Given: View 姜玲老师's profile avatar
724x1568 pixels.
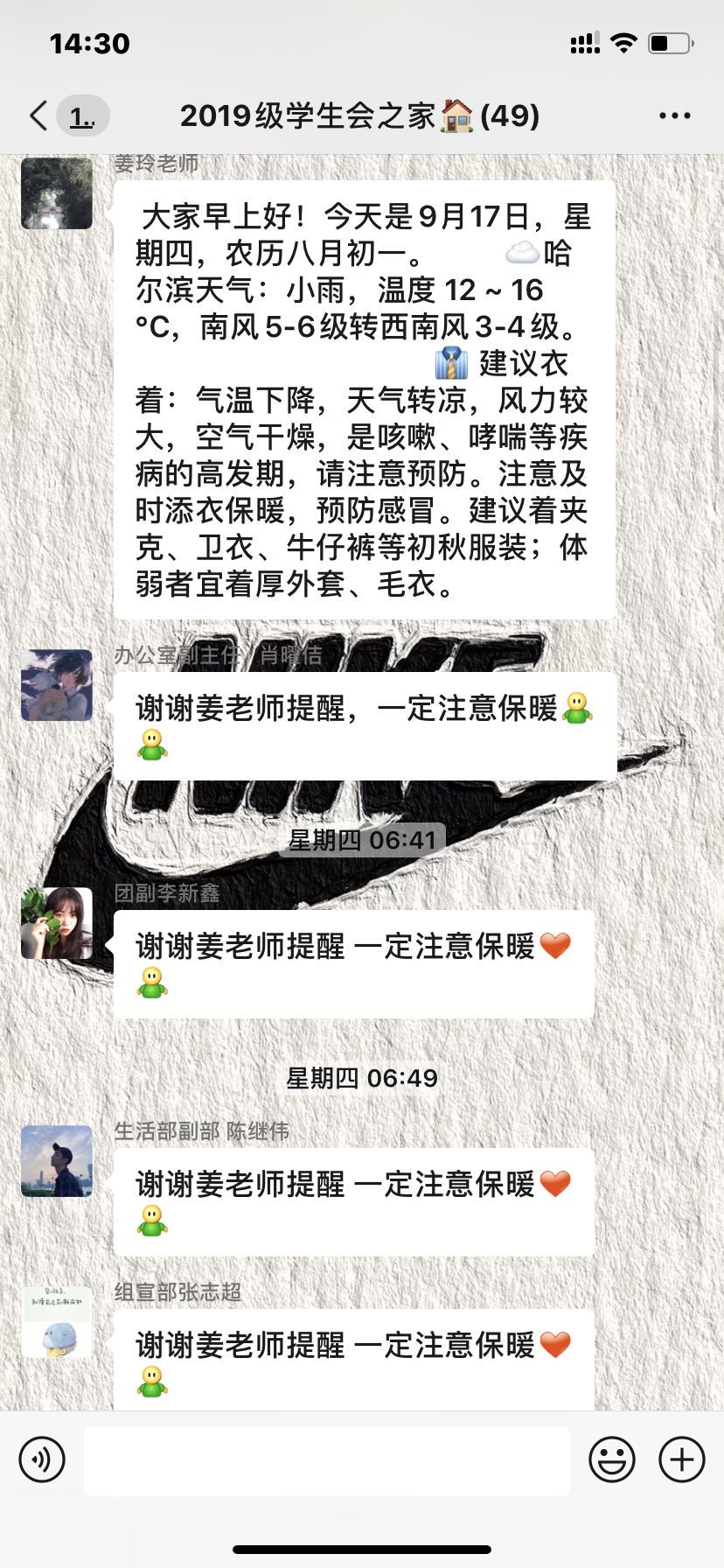Looking at the screenshot, I should click(57, 193).
